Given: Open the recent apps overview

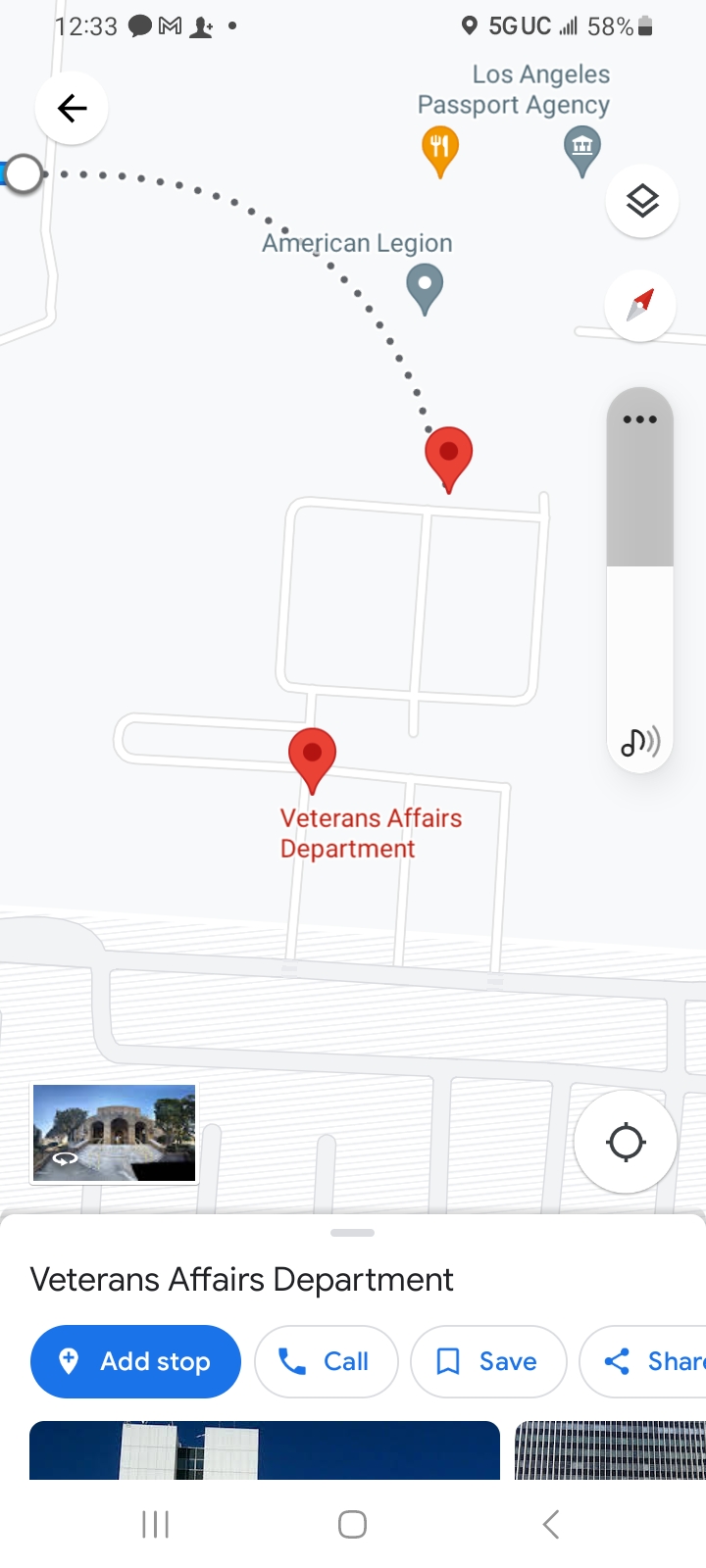Looking at the screenshot, I should (x=156, y=1524).
